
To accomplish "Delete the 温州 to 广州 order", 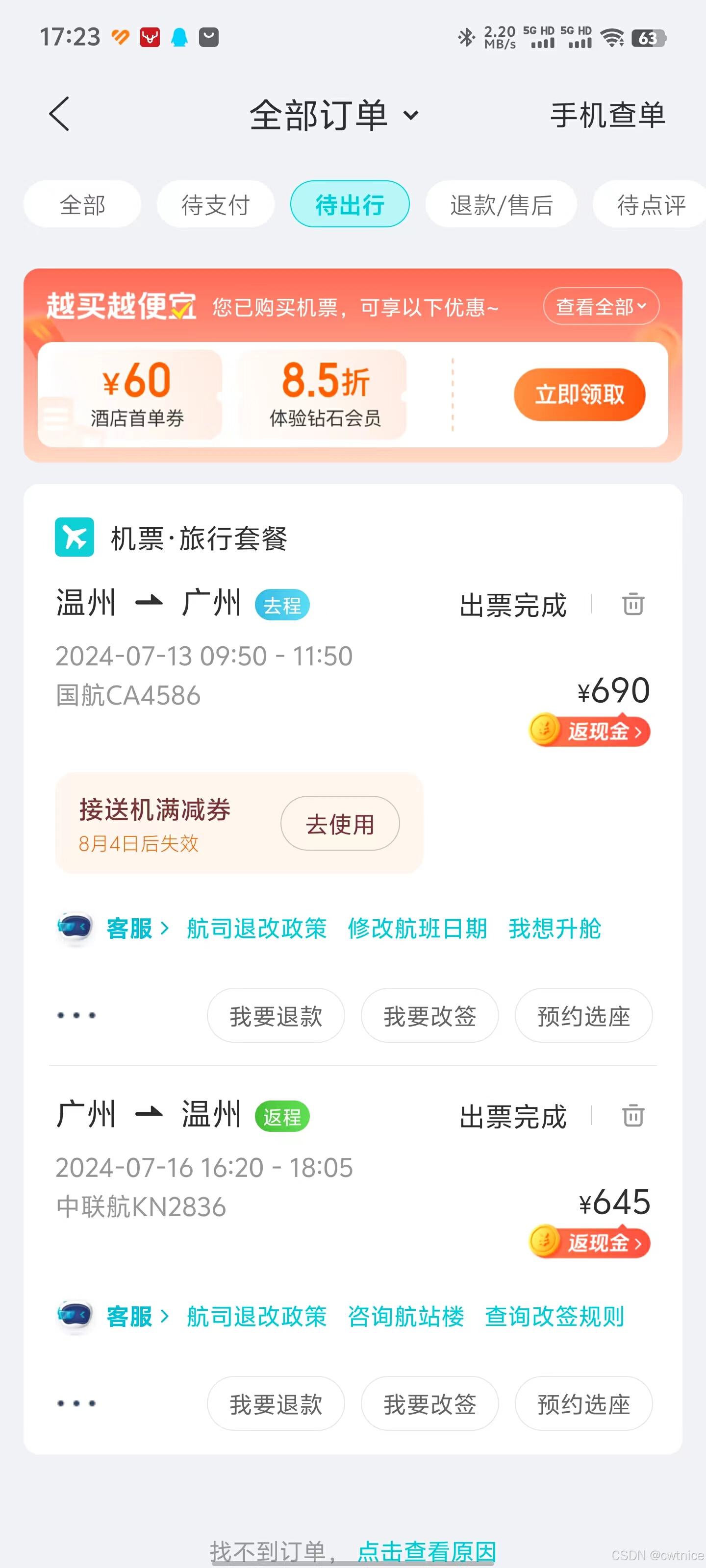I will (633, 605).
